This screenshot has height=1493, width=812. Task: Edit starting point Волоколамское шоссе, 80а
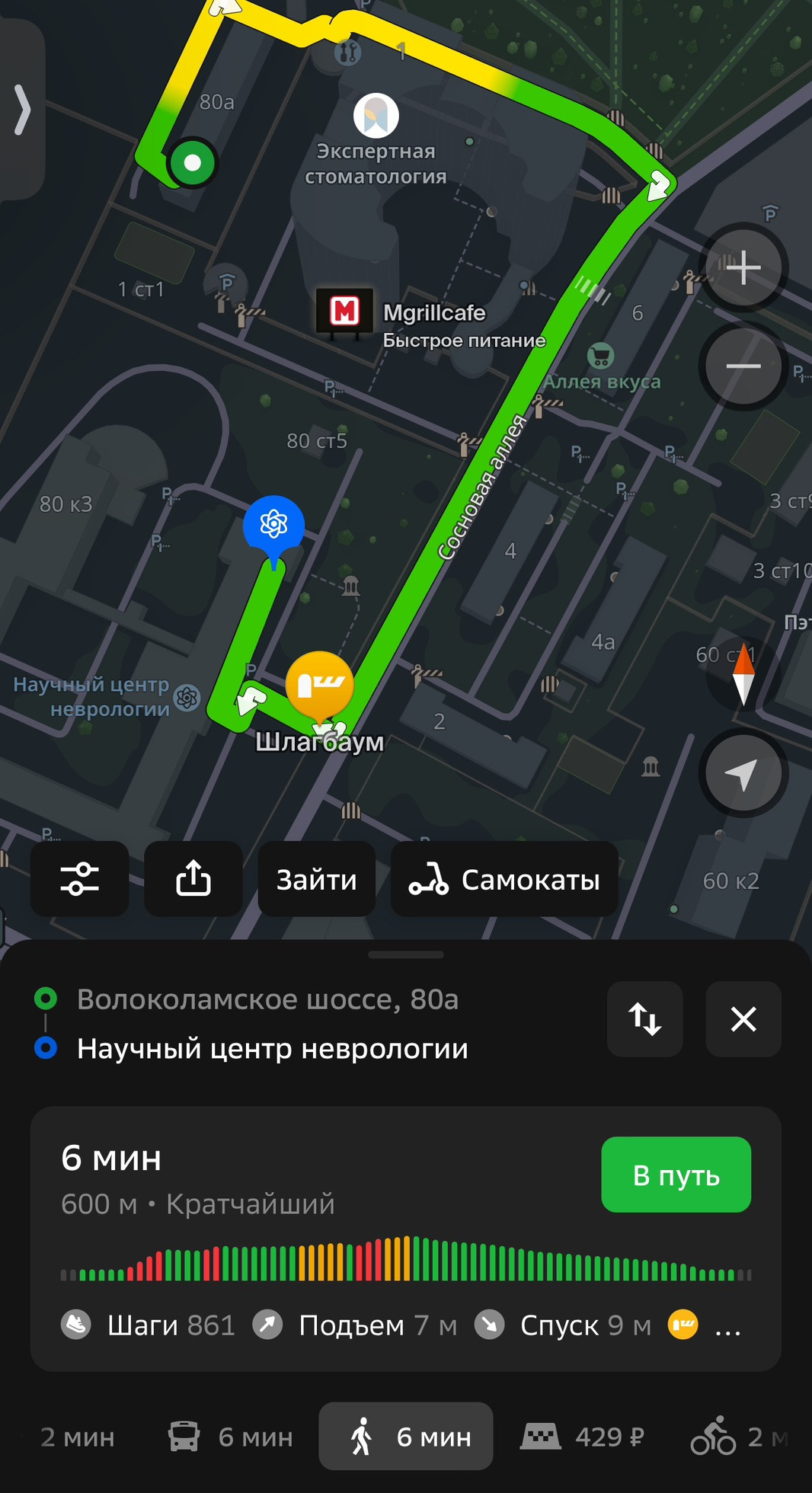[267, 999]
